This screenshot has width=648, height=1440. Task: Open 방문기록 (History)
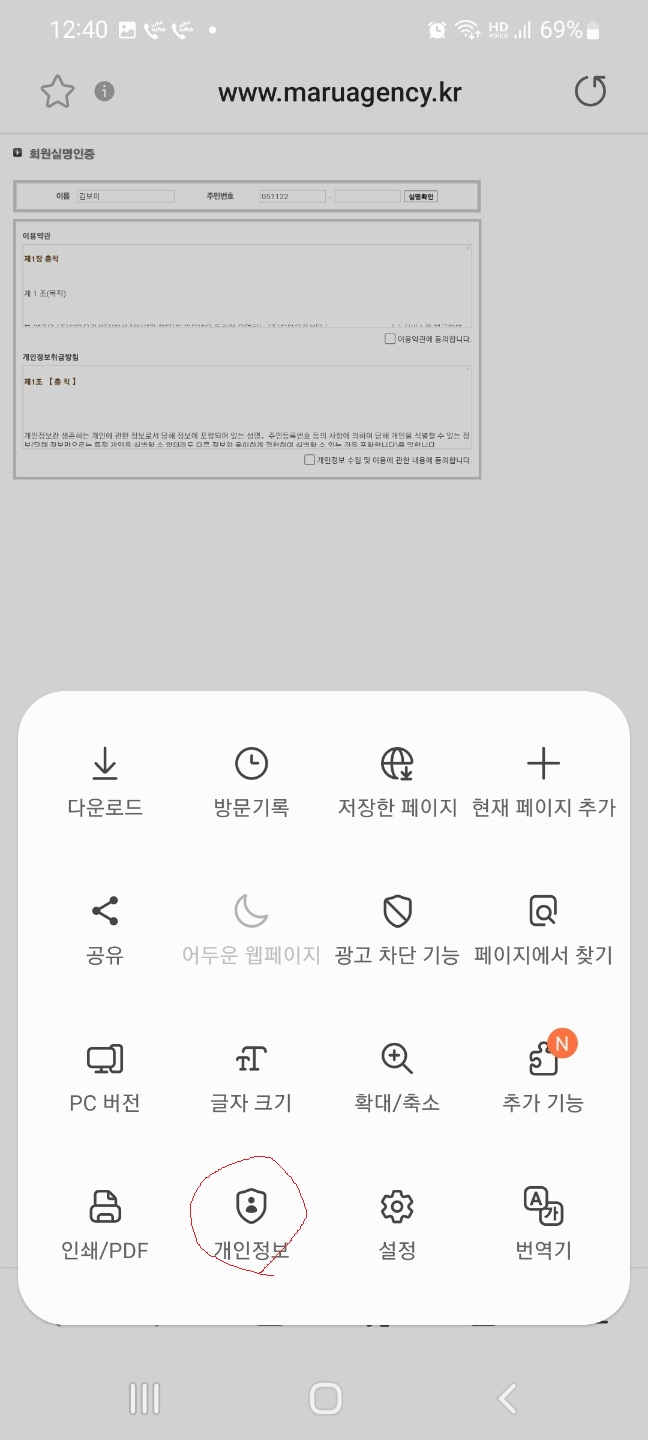pyautogui.click(x=251, y=782)
